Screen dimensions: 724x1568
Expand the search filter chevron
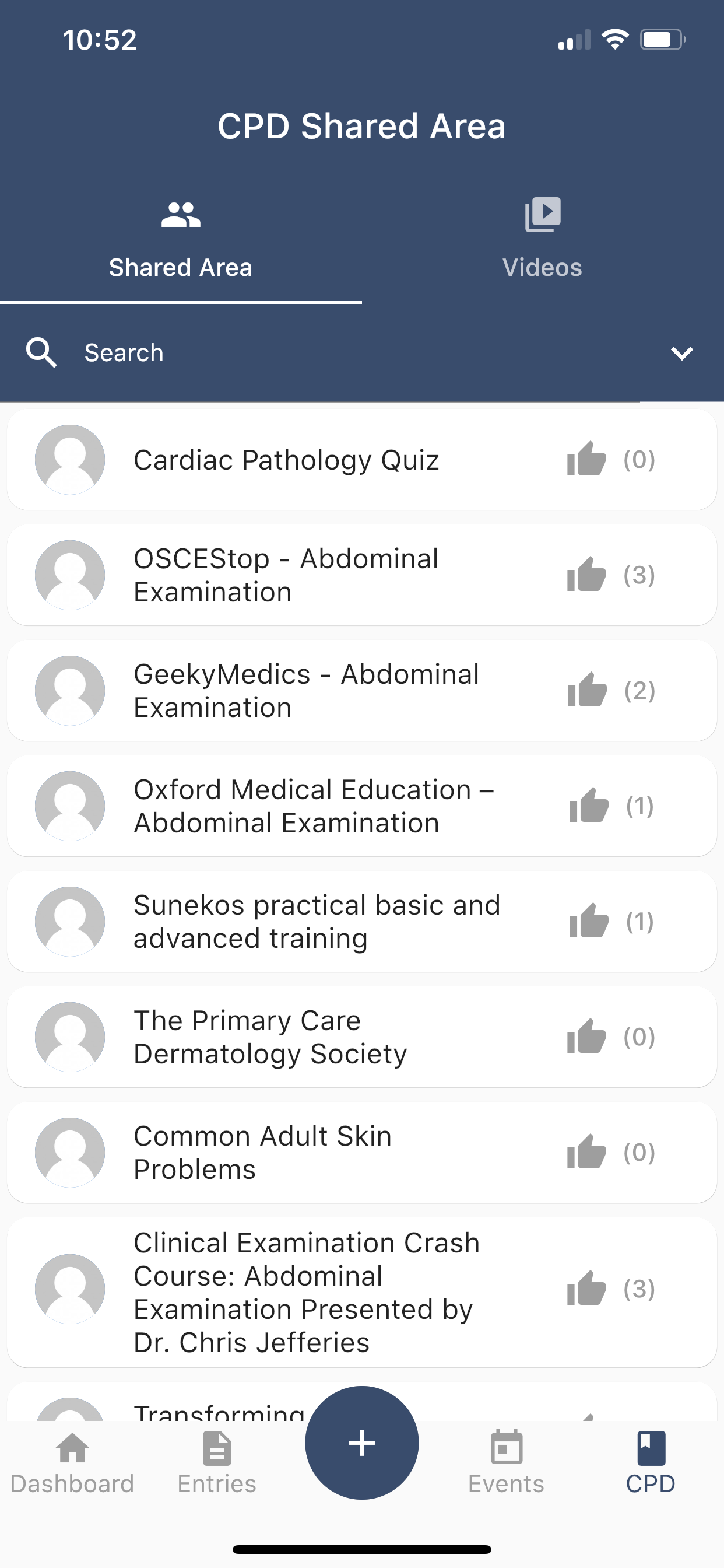tap(681, 353)
